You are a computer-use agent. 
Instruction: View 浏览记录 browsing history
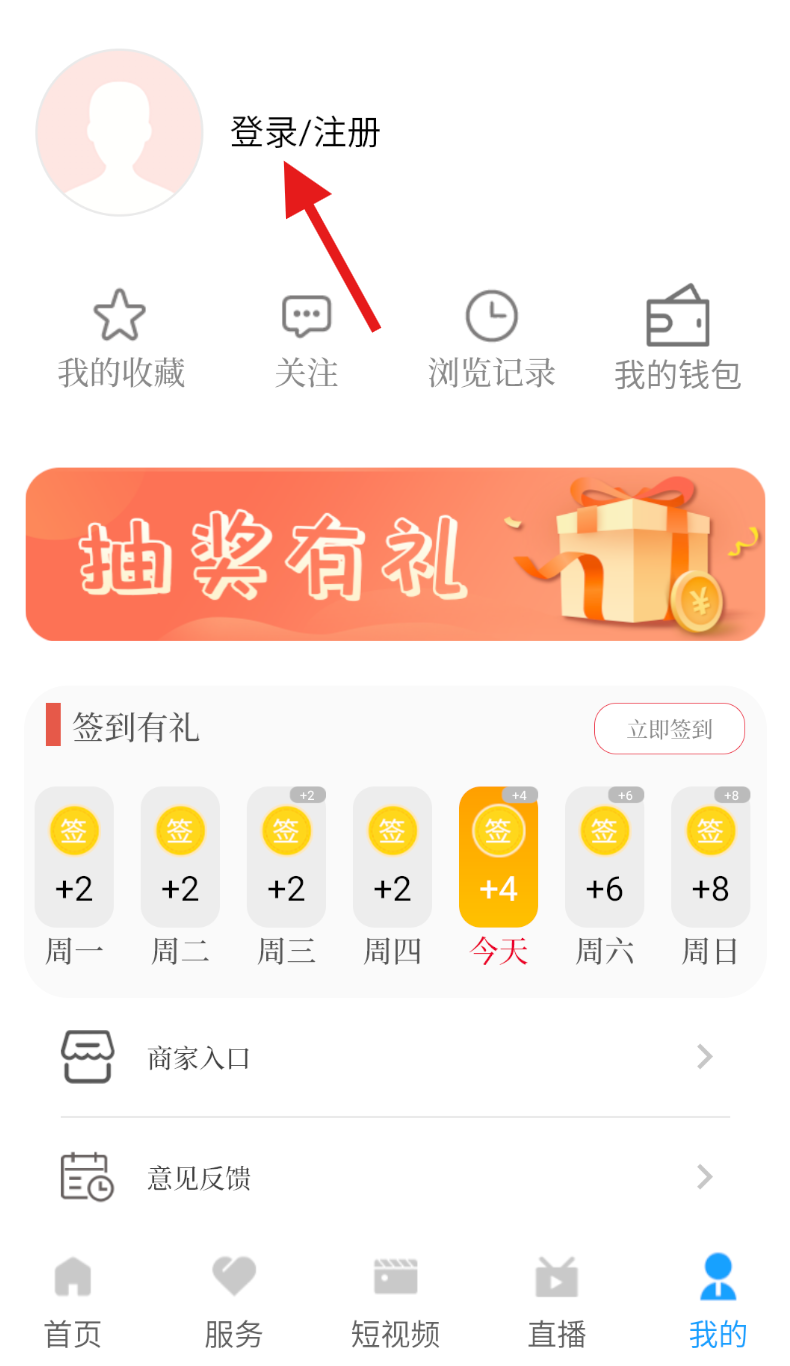(x=491, y=339)
